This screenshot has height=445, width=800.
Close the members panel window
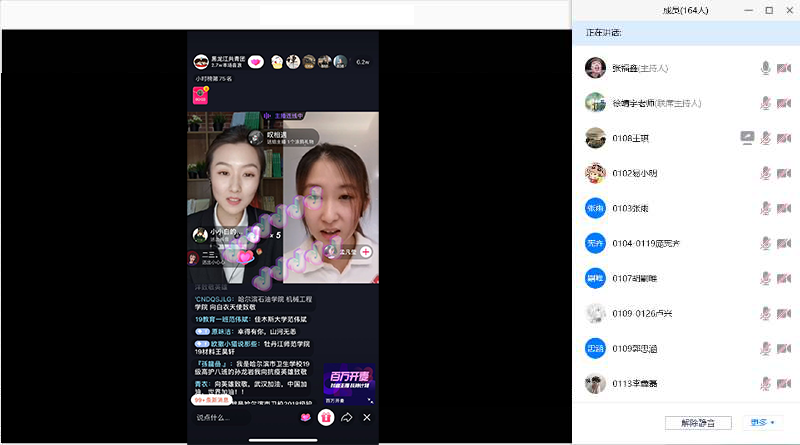click(788, 10)
